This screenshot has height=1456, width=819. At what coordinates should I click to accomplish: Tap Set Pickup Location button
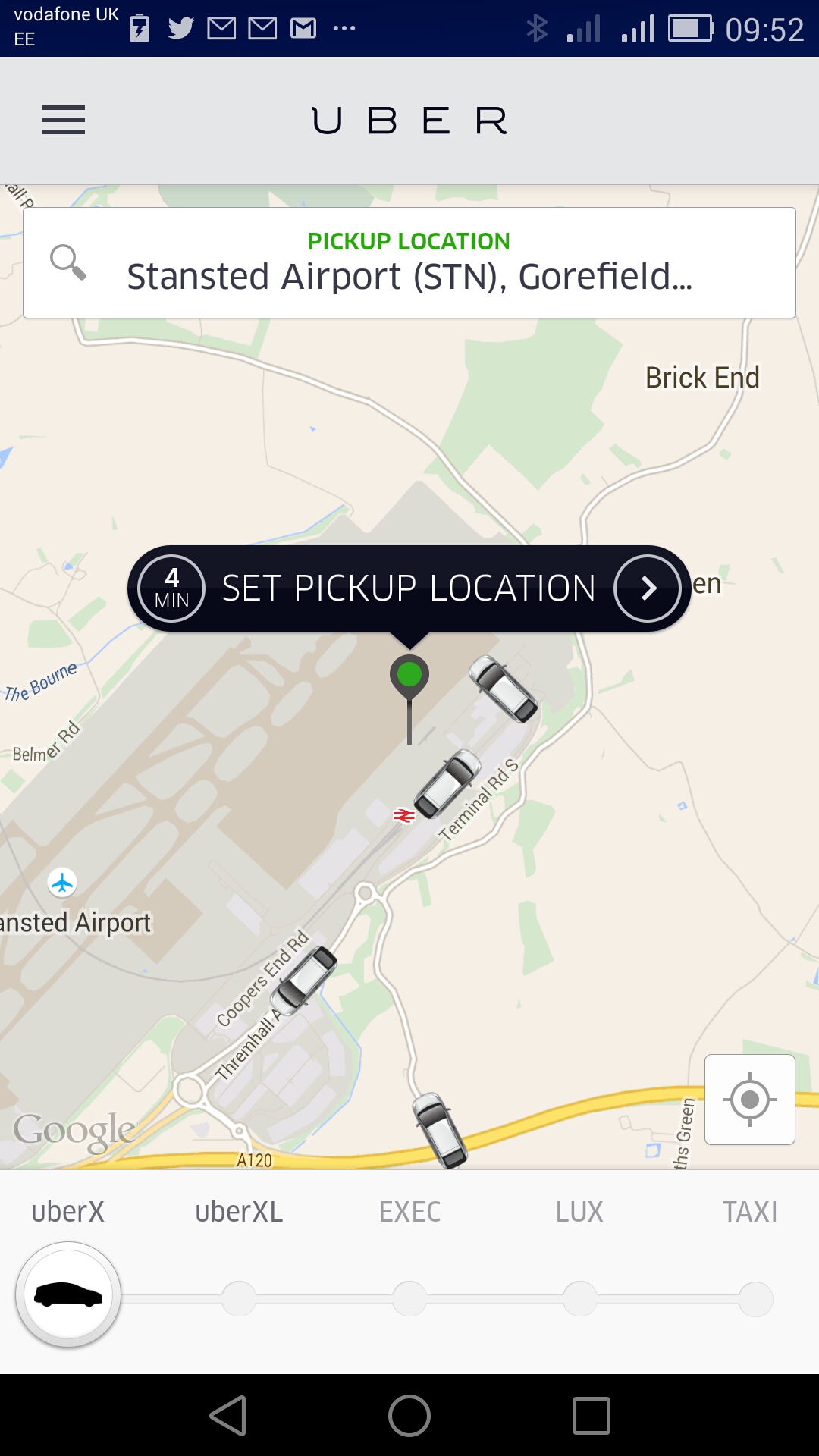click(x=409, y=588)
